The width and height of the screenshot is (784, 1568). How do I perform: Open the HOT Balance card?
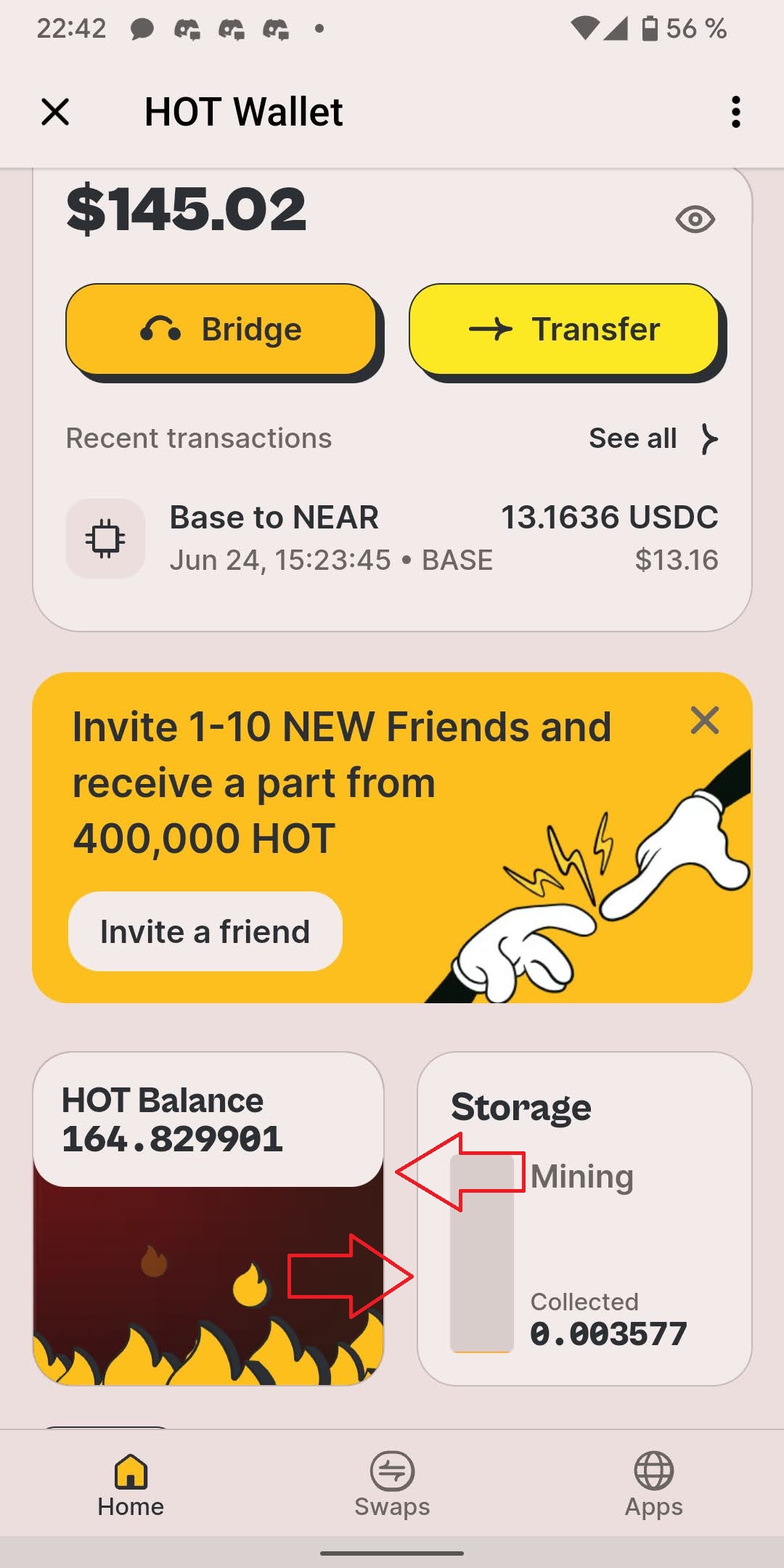pyautogui.click(x=208, y=1218)
